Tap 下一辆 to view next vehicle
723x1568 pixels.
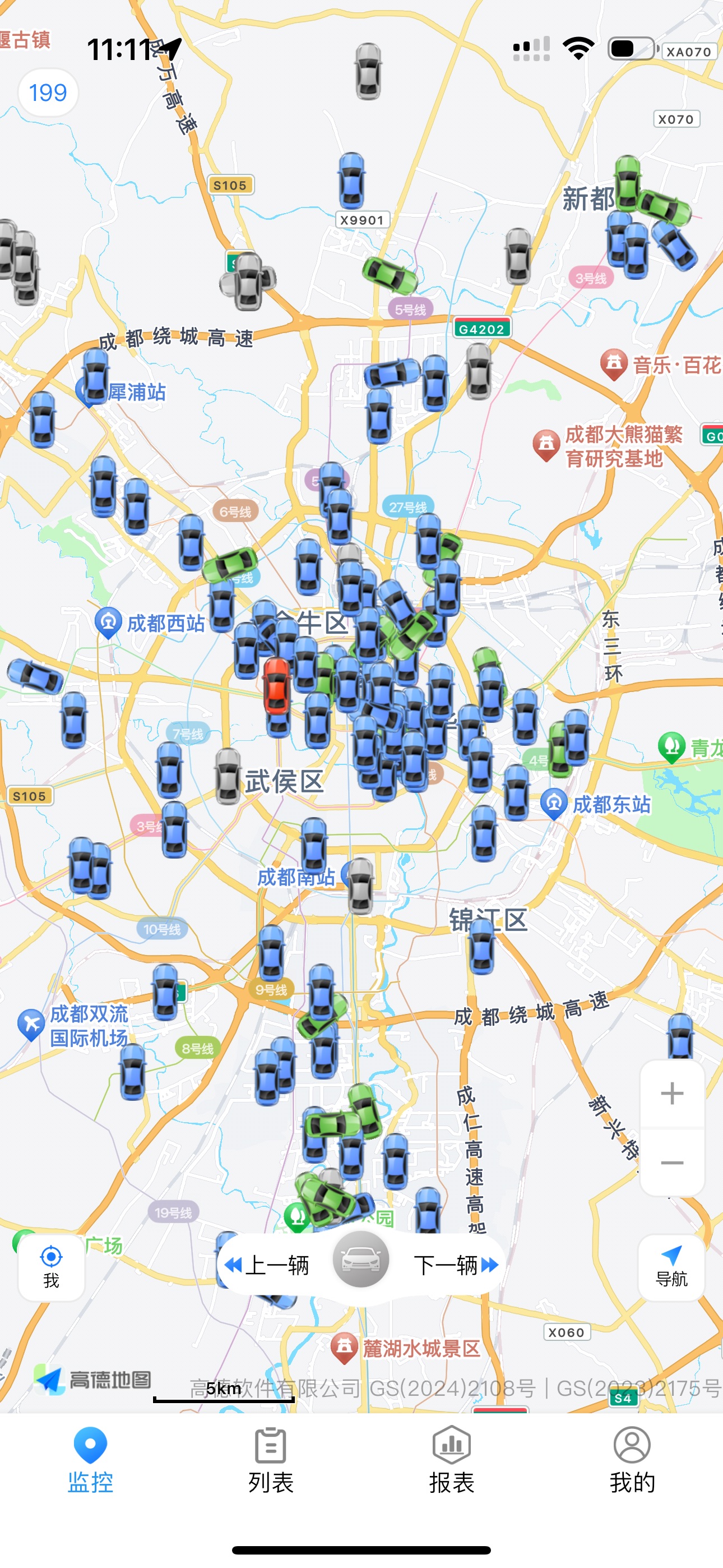tap(455, 1266)
